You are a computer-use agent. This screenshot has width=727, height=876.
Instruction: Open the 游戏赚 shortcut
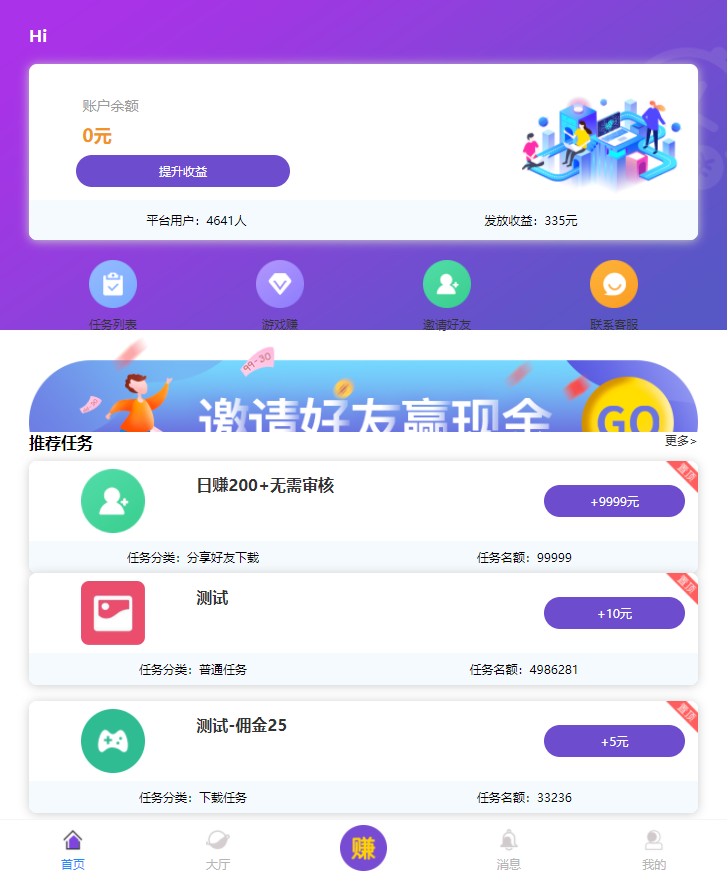coord(280,284)
